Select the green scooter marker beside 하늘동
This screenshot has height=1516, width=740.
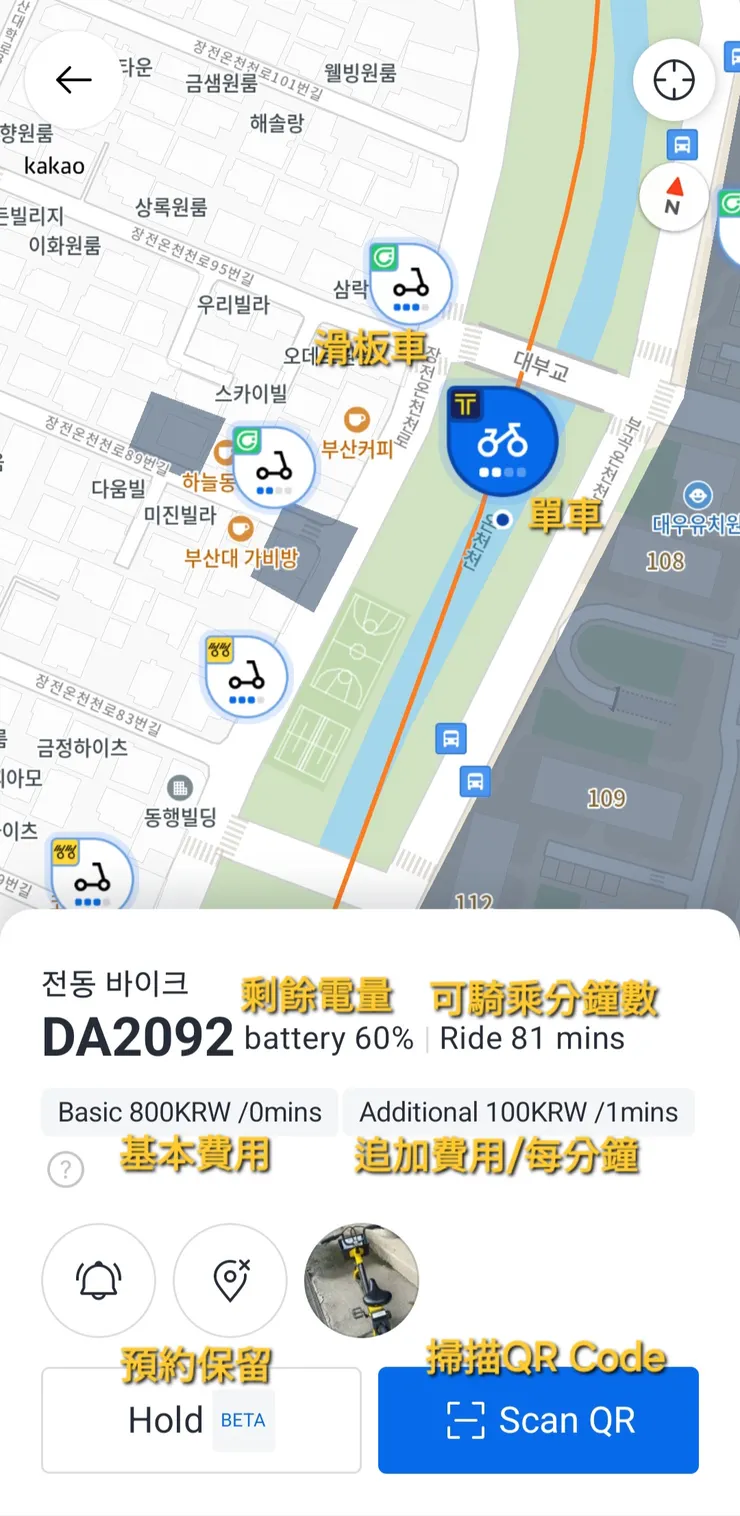click(272, 464)
